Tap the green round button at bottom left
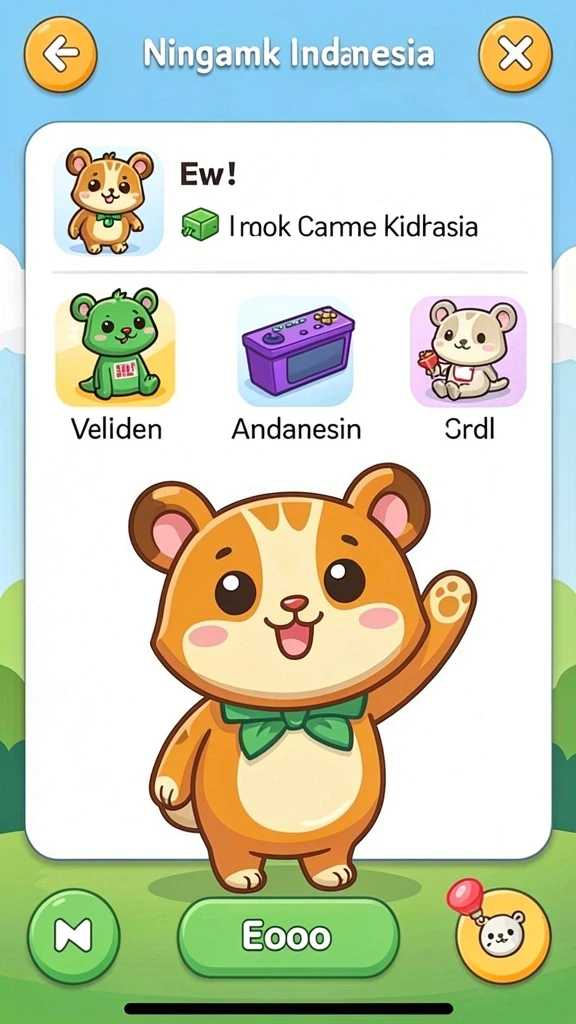Viewport: 576px width, 1024px height. point(74,936)
